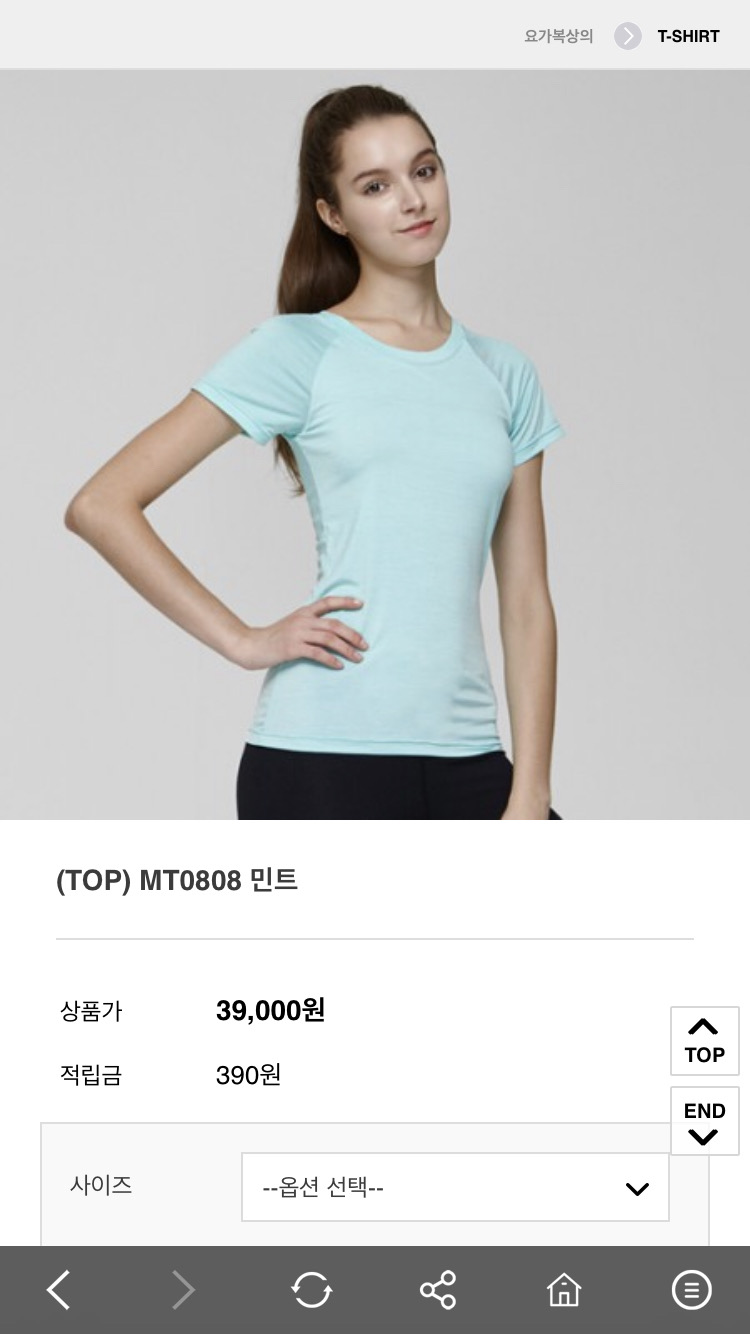This screenshot has width=750, height=1334.
Task: Navigate back with the back arrow icon
Action: pos(57,1289)
